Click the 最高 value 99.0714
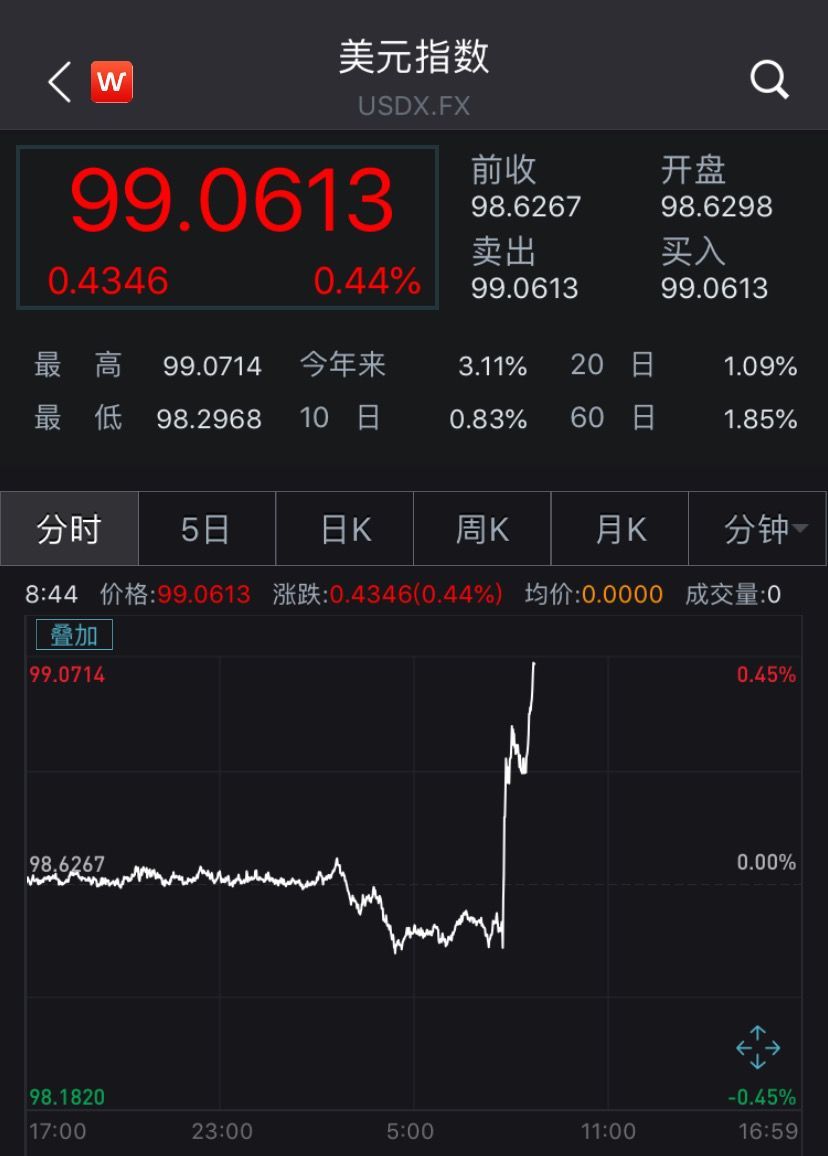 point(212,366)
